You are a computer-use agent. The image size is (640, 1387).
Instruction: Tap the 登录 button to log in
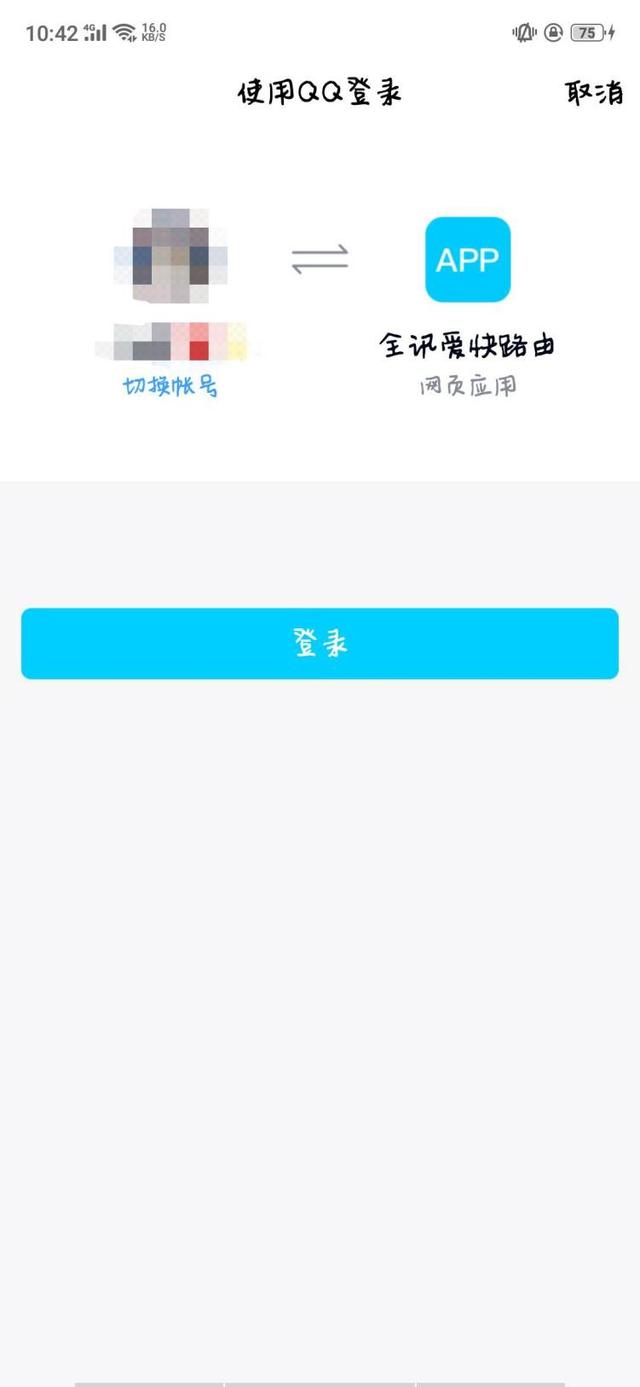tap(320, 643)
